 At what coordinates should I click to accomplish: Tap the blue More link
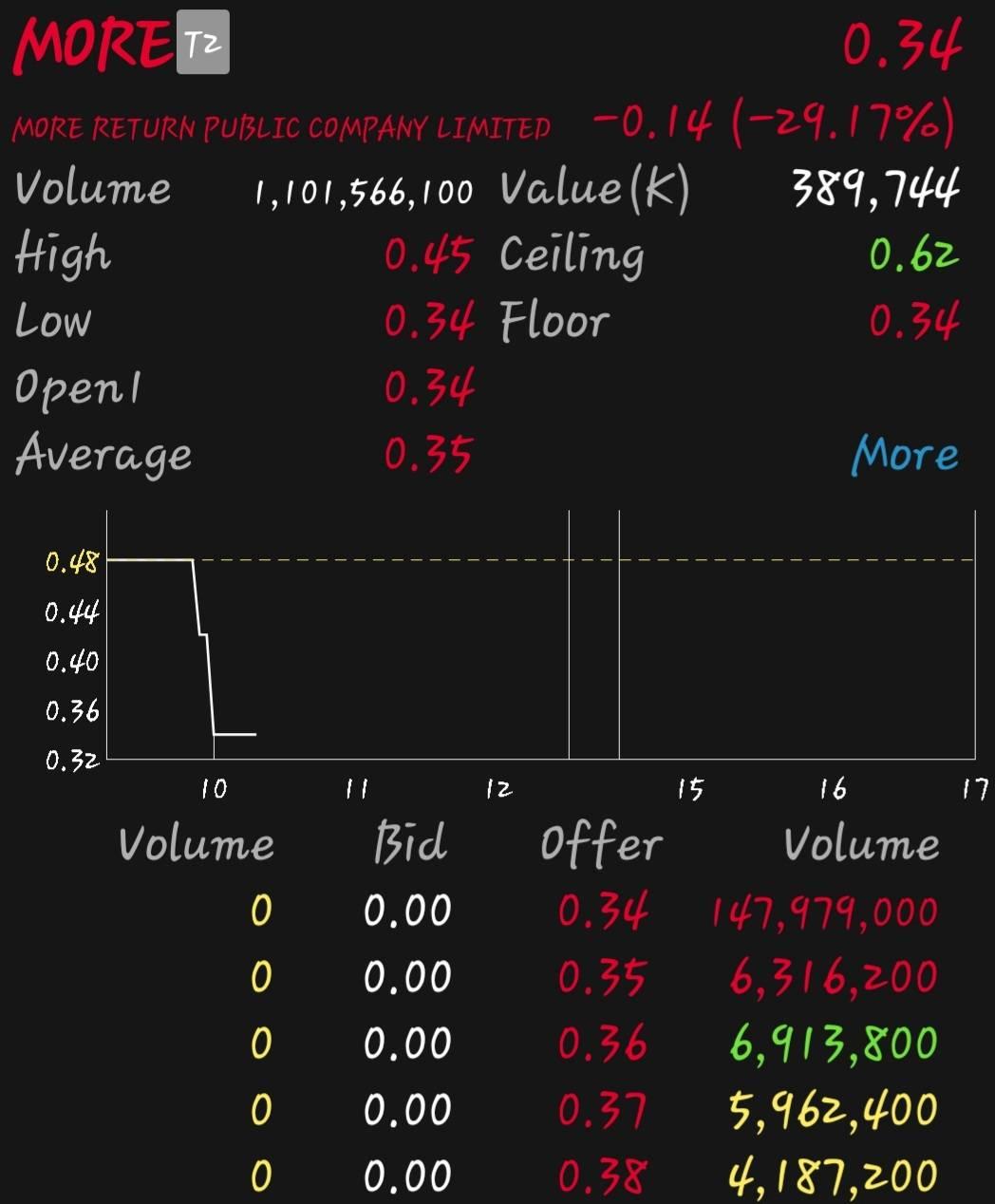pyautogui.click(x=904, y=454)
